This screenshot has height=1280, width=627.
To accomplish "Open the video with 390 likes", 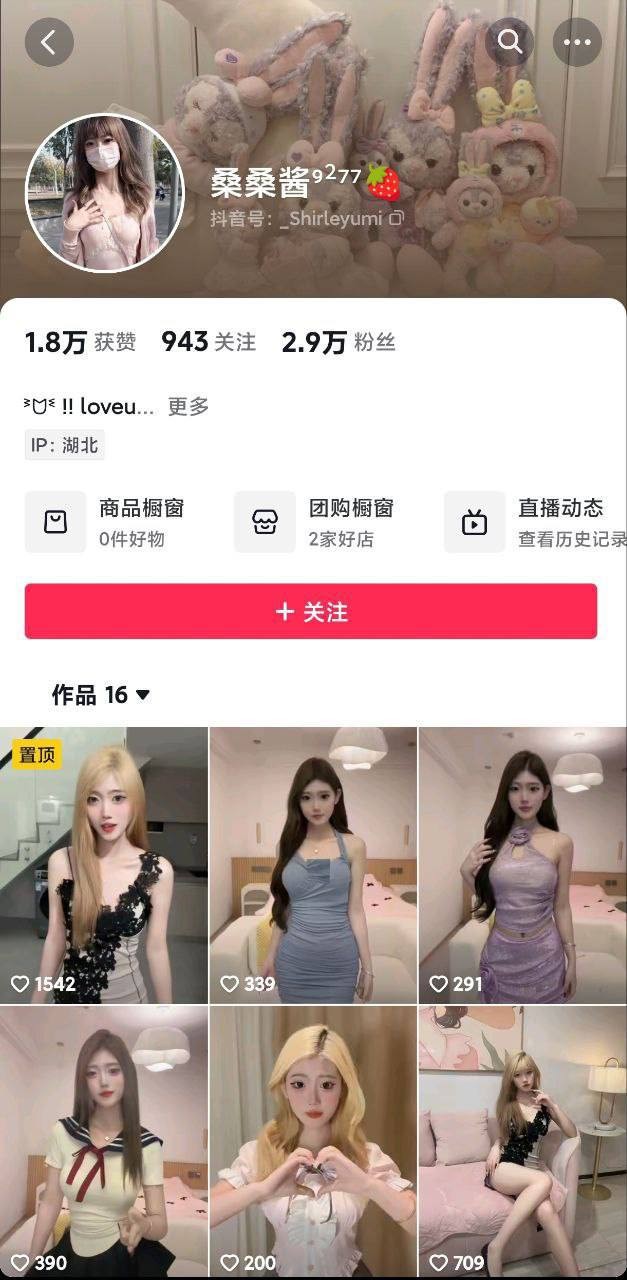I will 104,1140.
